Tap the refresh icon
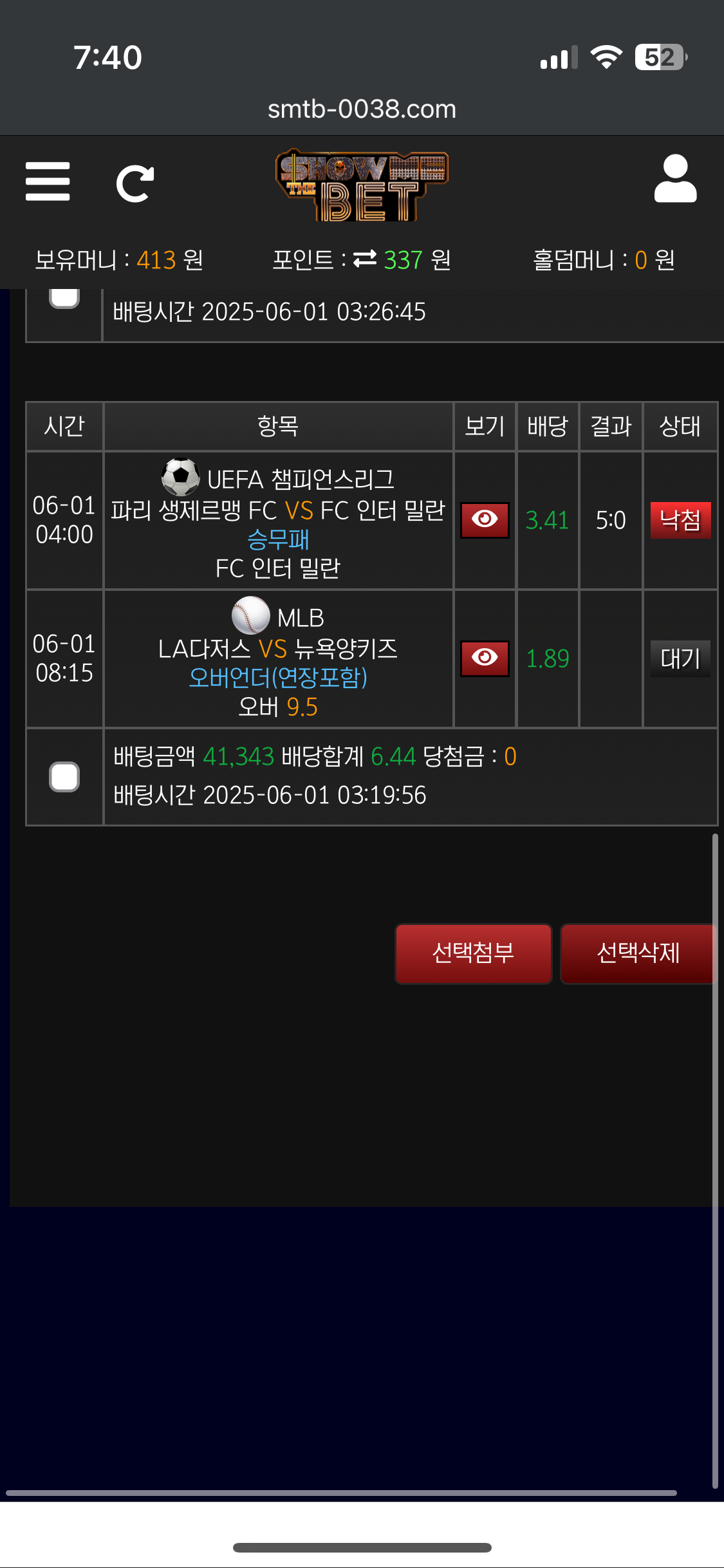724x1568 pixels. [x=135, y=183]
